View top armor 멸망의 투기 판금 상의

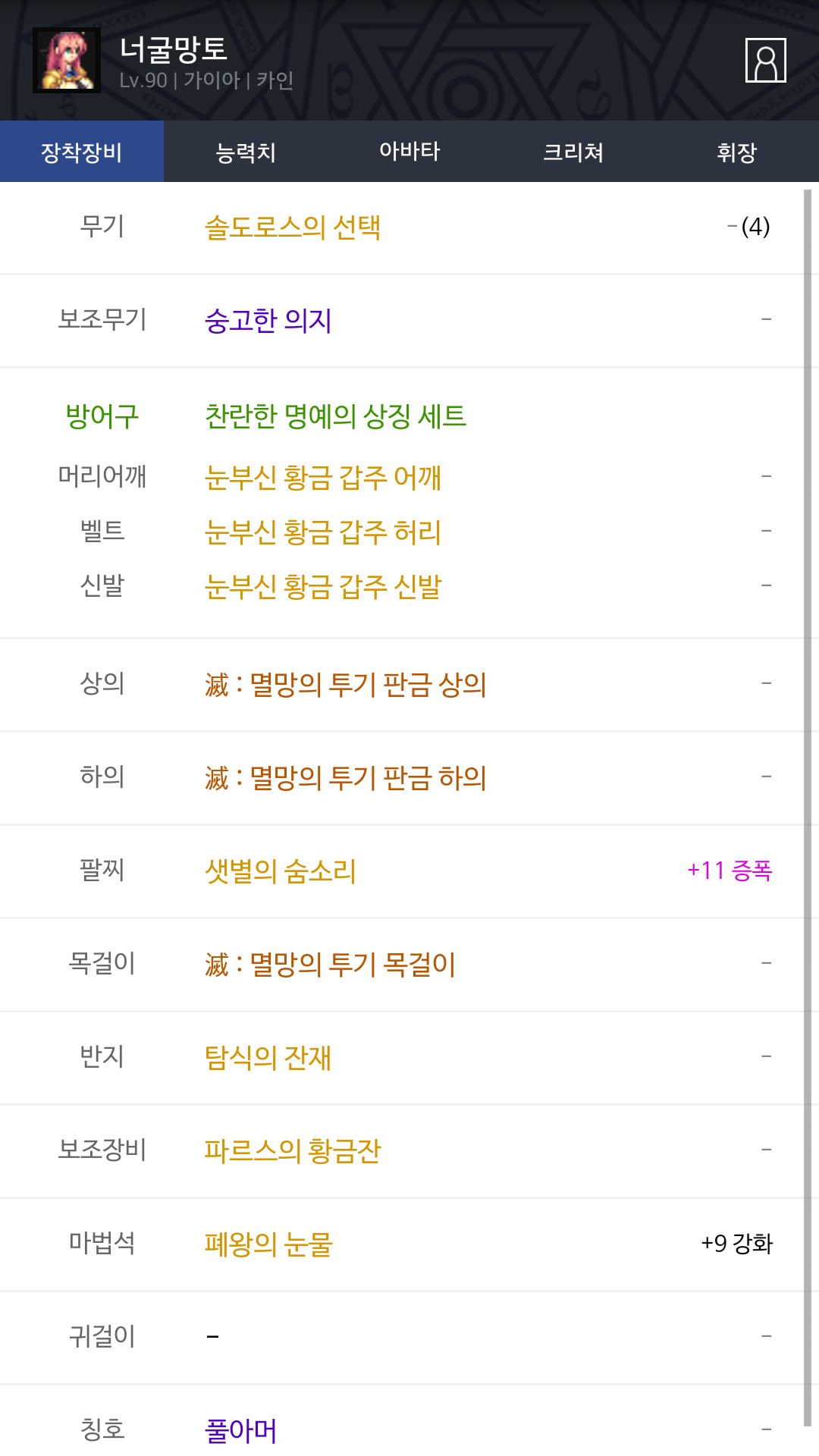[346, 685]
